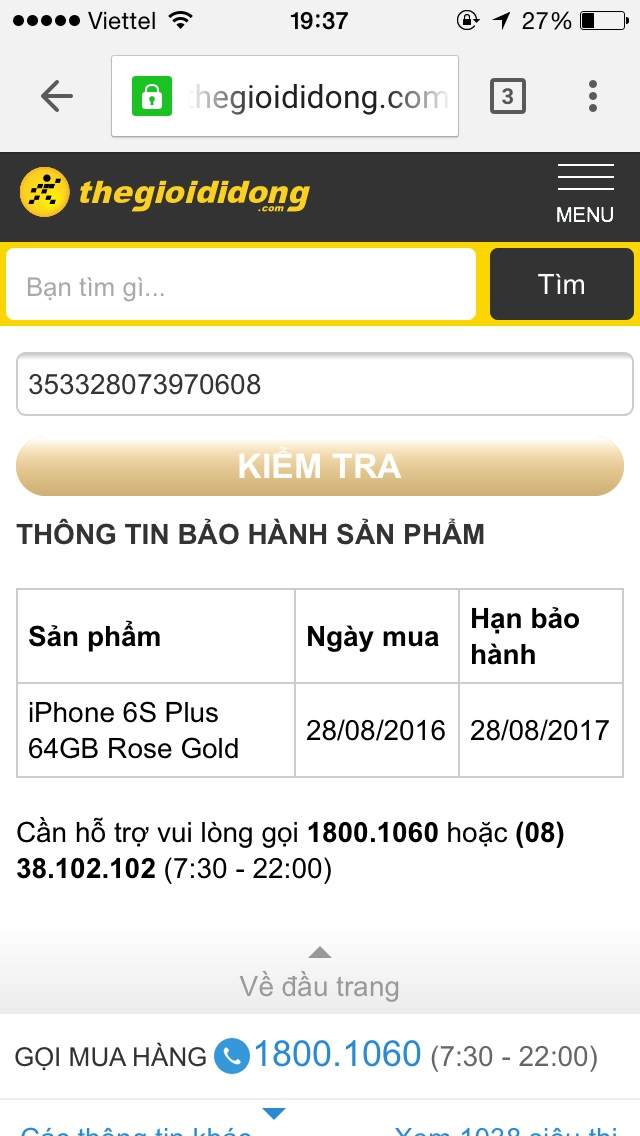Tap the KIỂM TRA button
Screen dimensions: 640x1136
(320, 467)
